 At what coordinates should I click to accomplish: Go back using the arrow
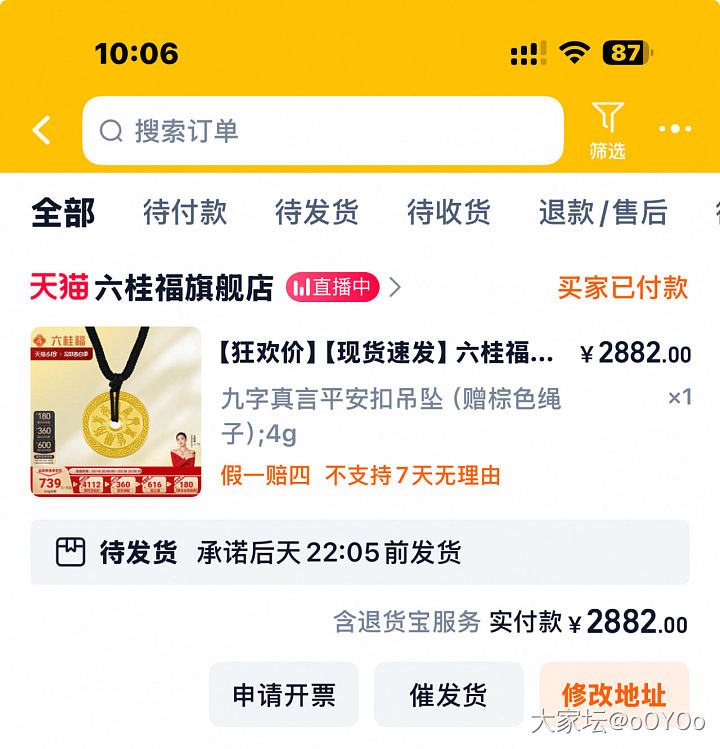click(x=41, y=130)
